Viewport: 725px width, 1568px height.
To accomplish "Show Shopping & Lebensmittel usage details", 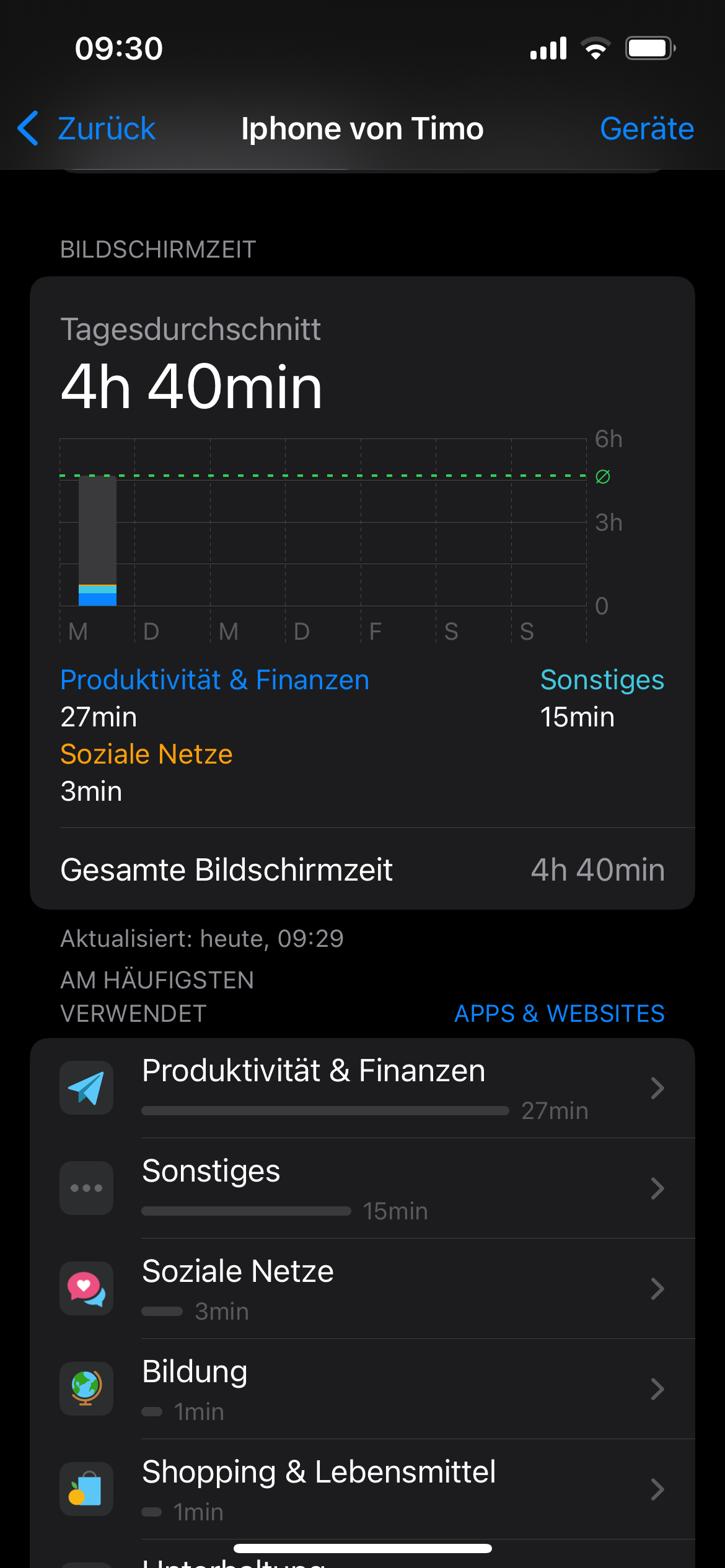I will pos(362,1489).
